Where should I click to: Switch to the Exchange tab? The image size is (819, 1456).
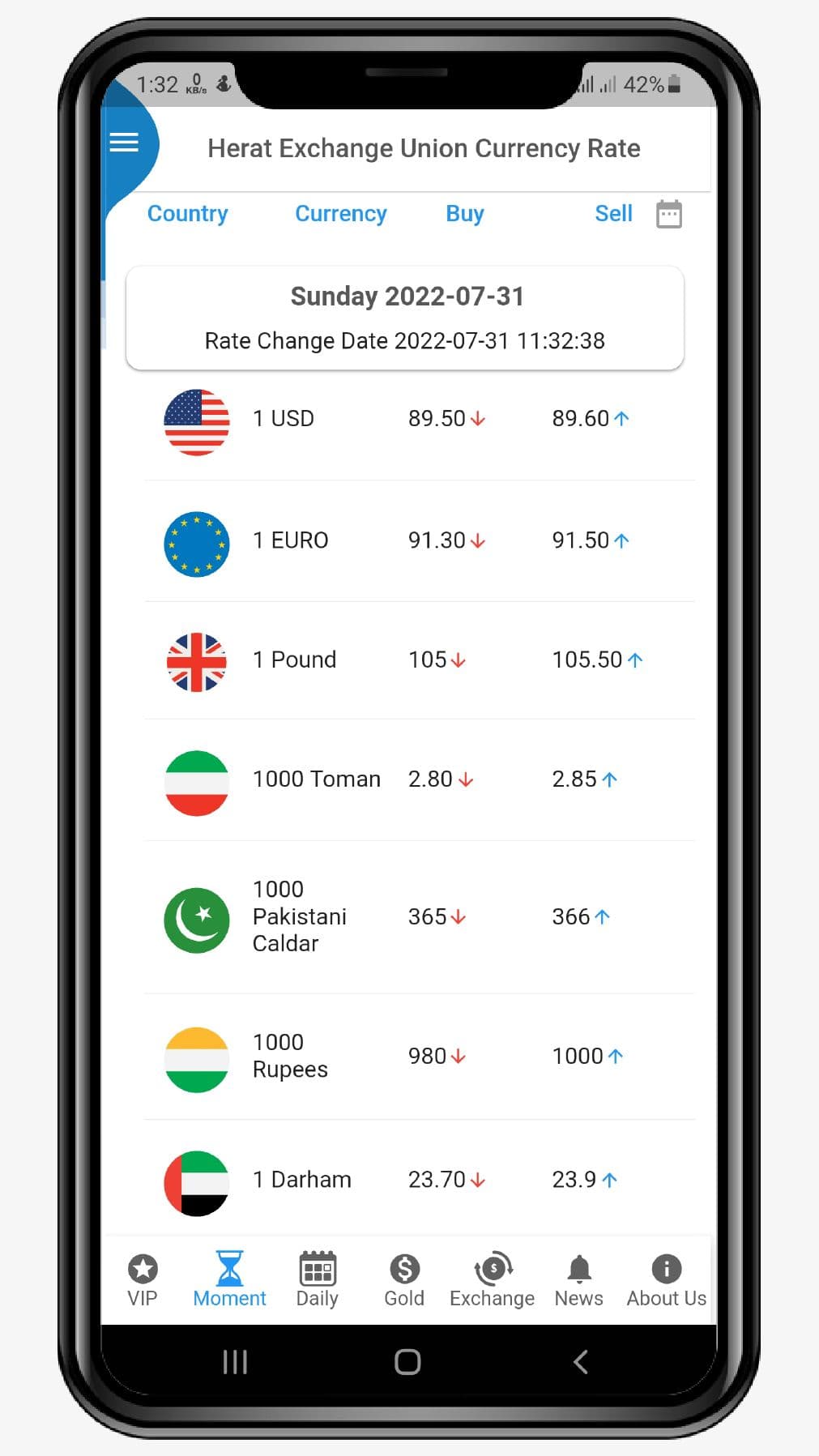point(492,1279)
